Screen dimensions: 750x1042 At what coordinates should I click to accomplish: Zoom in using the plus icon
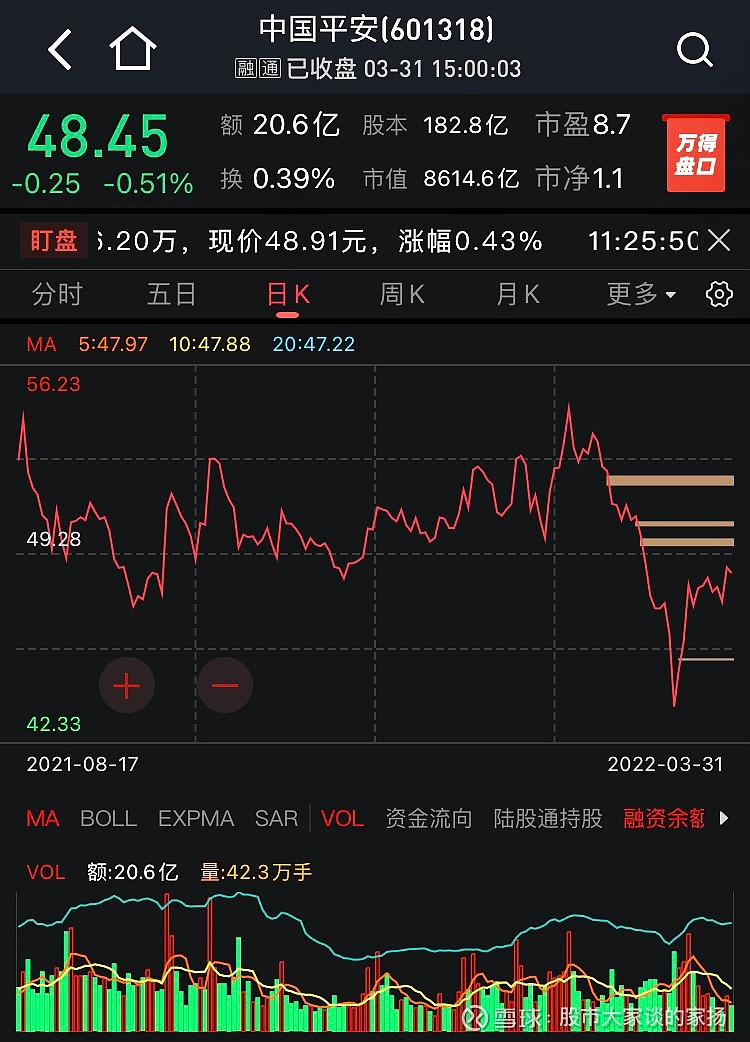127,686
